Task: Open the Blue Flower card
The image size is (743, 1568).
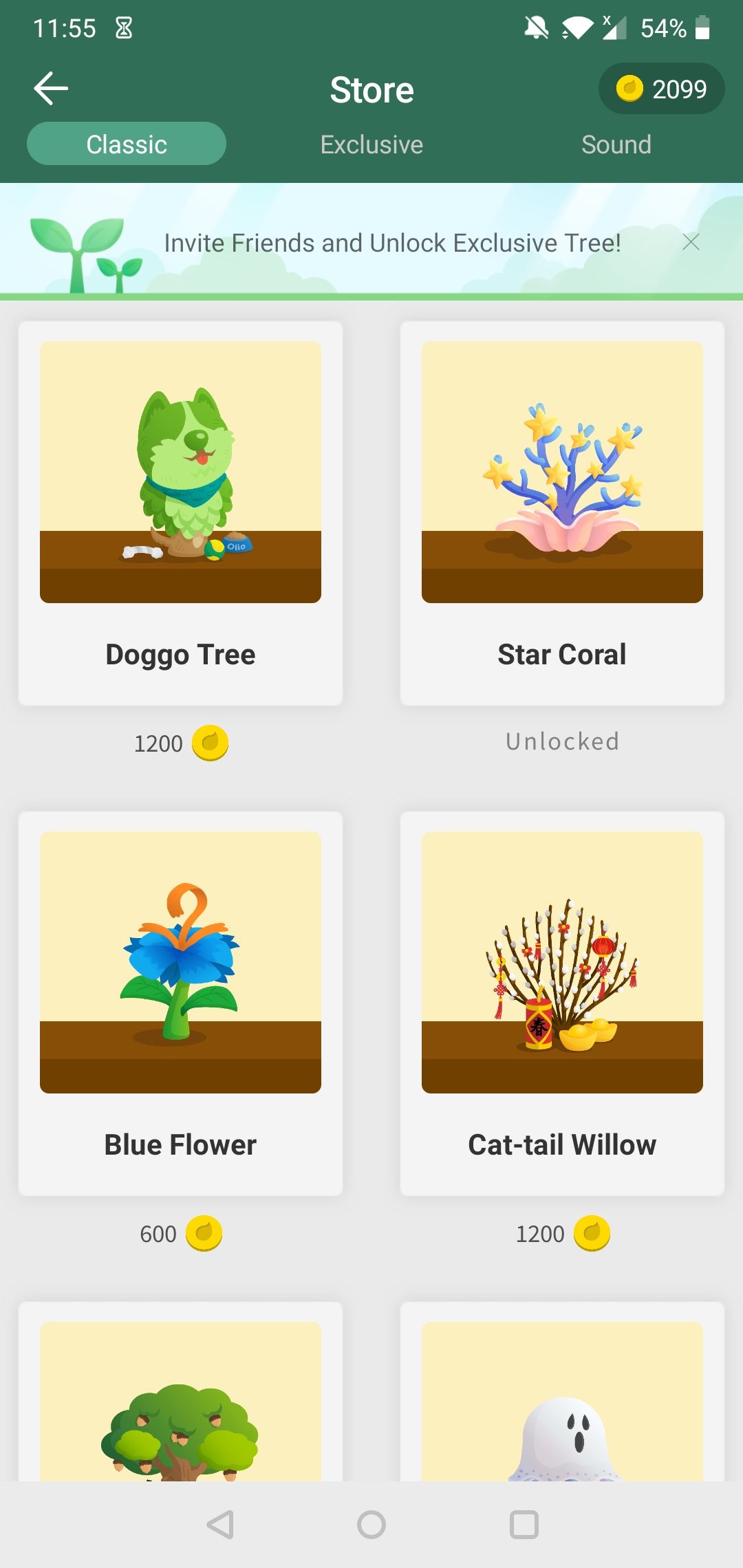Action: tap(180, 1003)
